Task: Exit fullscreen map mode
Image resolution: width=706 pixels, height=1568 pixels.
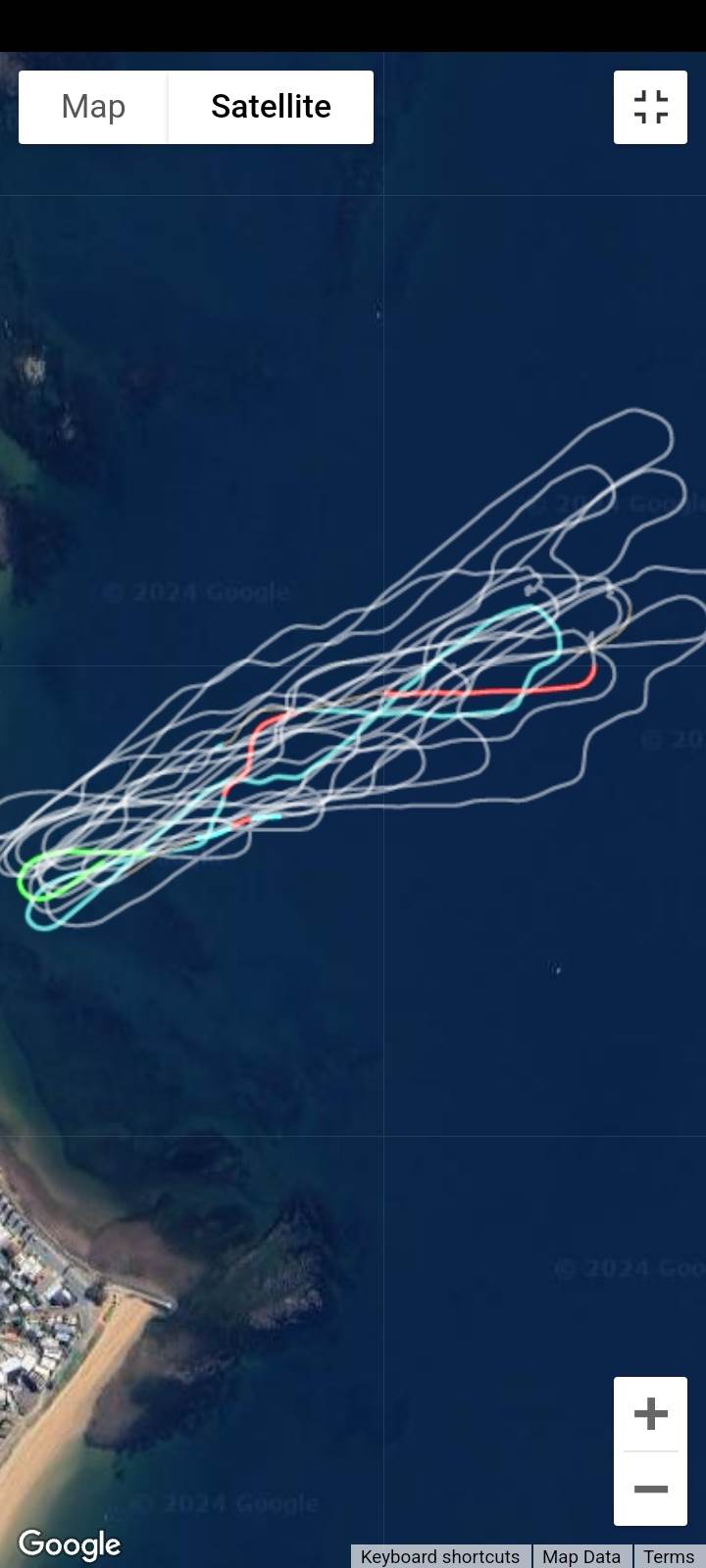Action: coord(650,108)
